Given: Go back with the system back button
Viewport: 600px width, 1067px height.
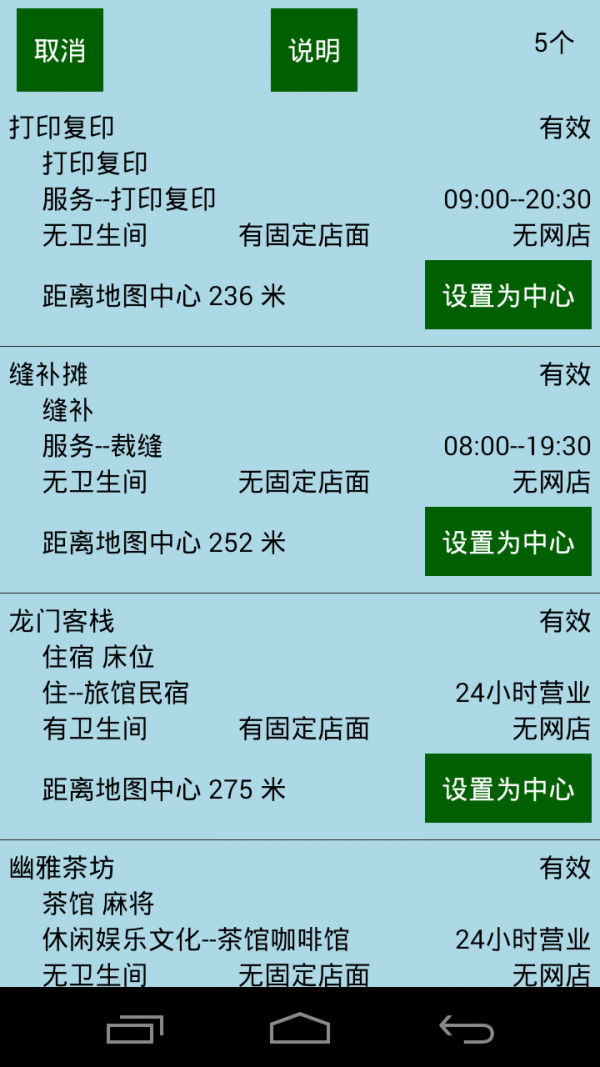Looking at the screenshot, I should coord(466,1028).
